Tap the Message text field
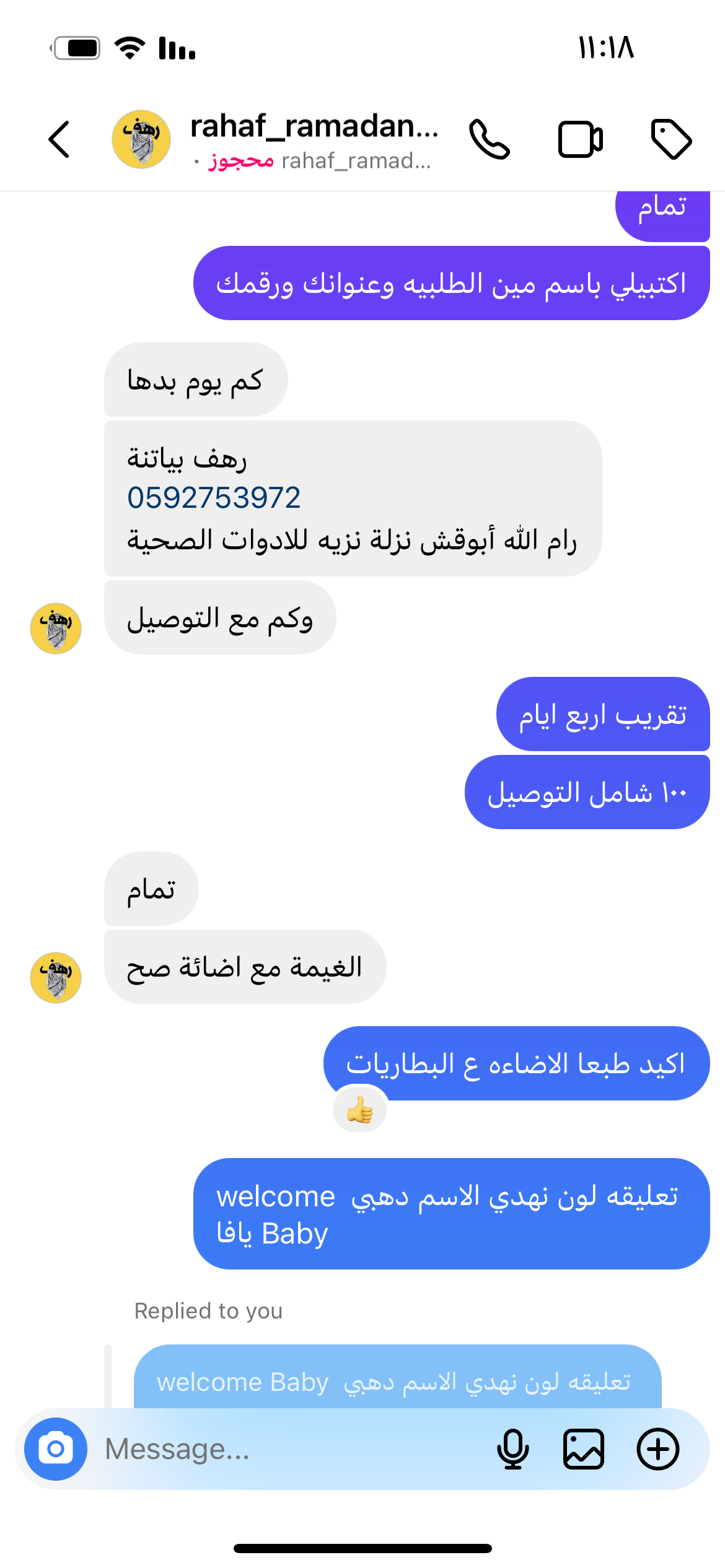This screenshot has height=1568, width=725. (x=291, y=1449)
